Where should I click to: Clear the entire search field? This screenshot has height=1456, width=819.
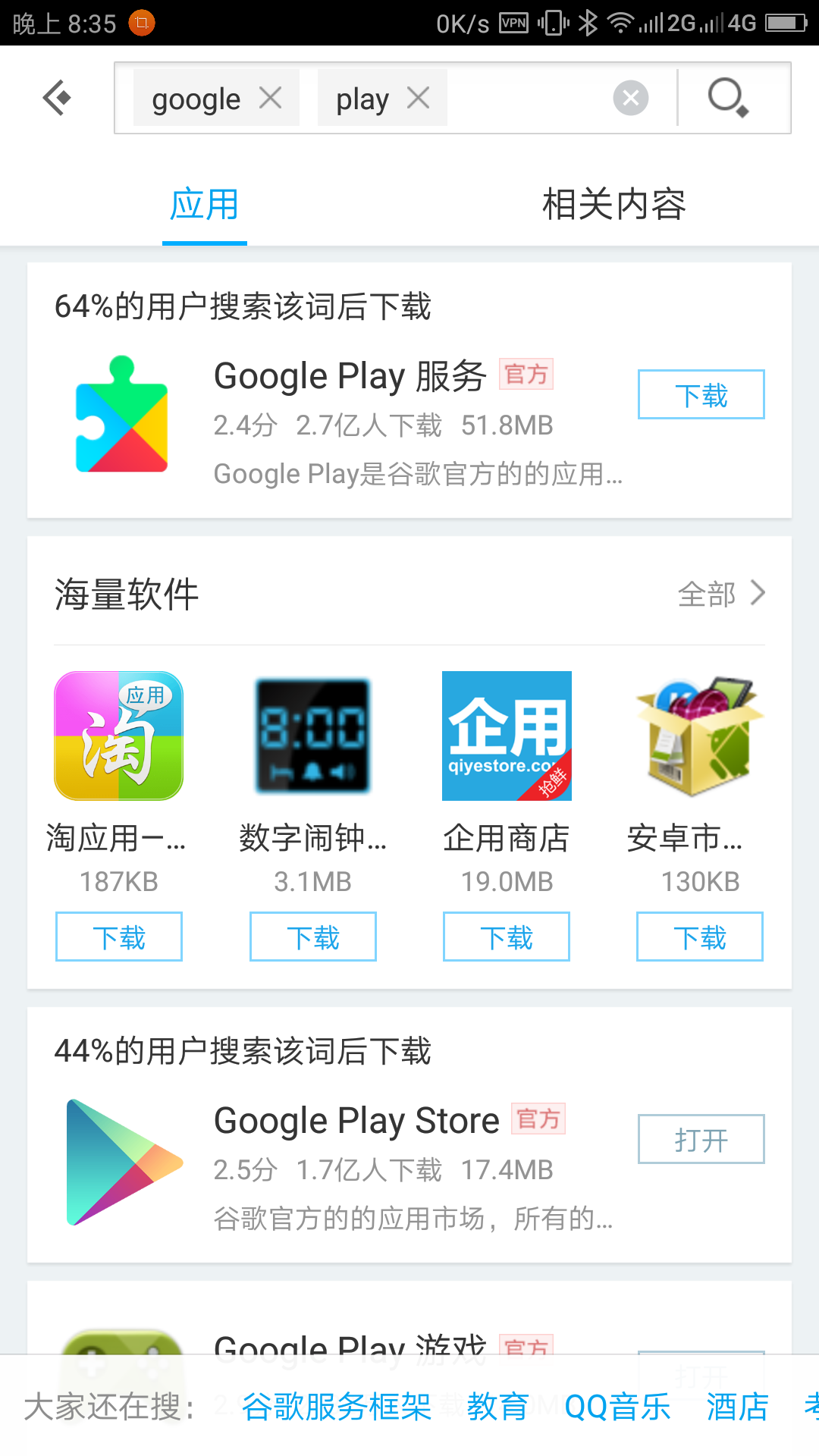pyautogui.click(x=631, y=98)
